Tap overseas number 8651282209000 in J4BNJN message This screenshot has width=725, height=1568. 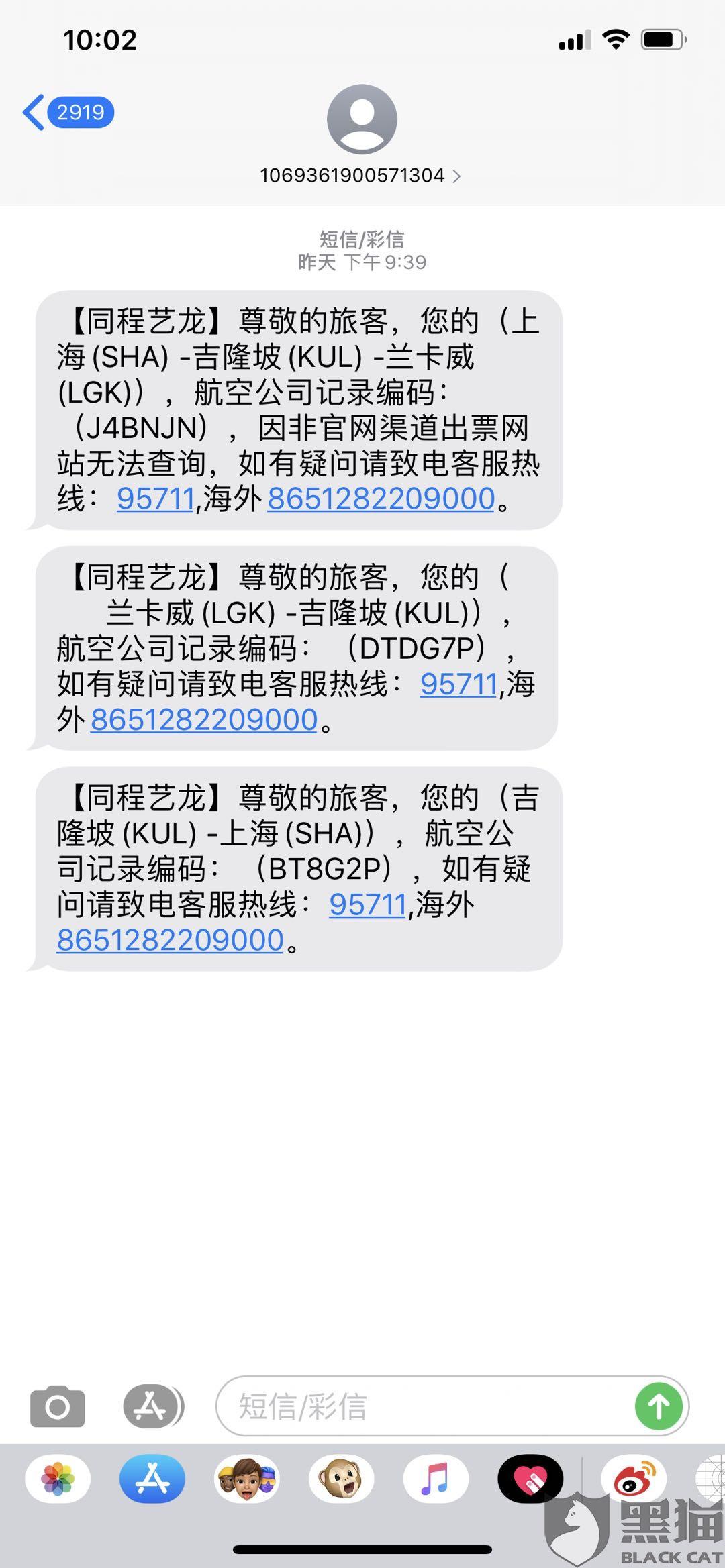(381, 499)
